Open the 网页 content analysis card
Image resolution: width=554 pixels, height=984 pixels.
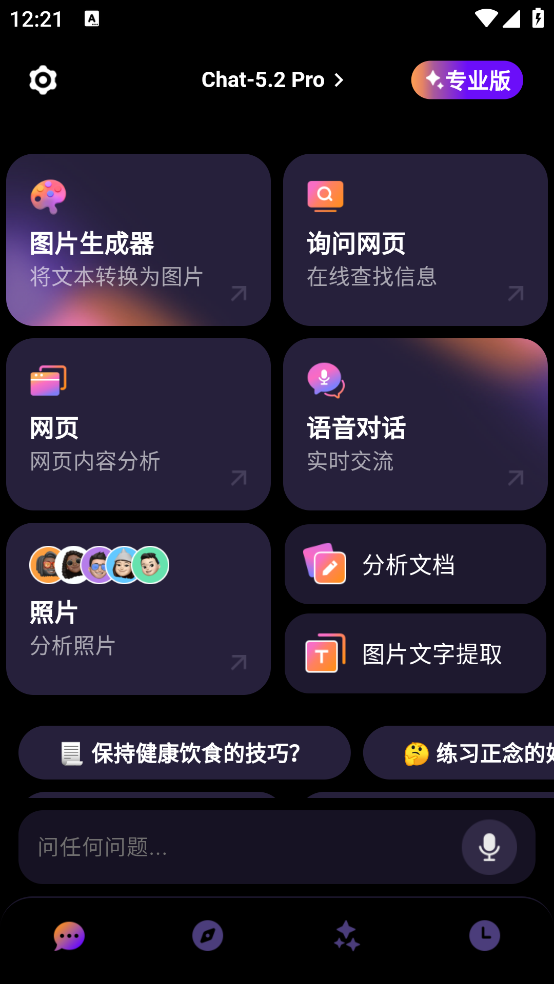point(139,424)
